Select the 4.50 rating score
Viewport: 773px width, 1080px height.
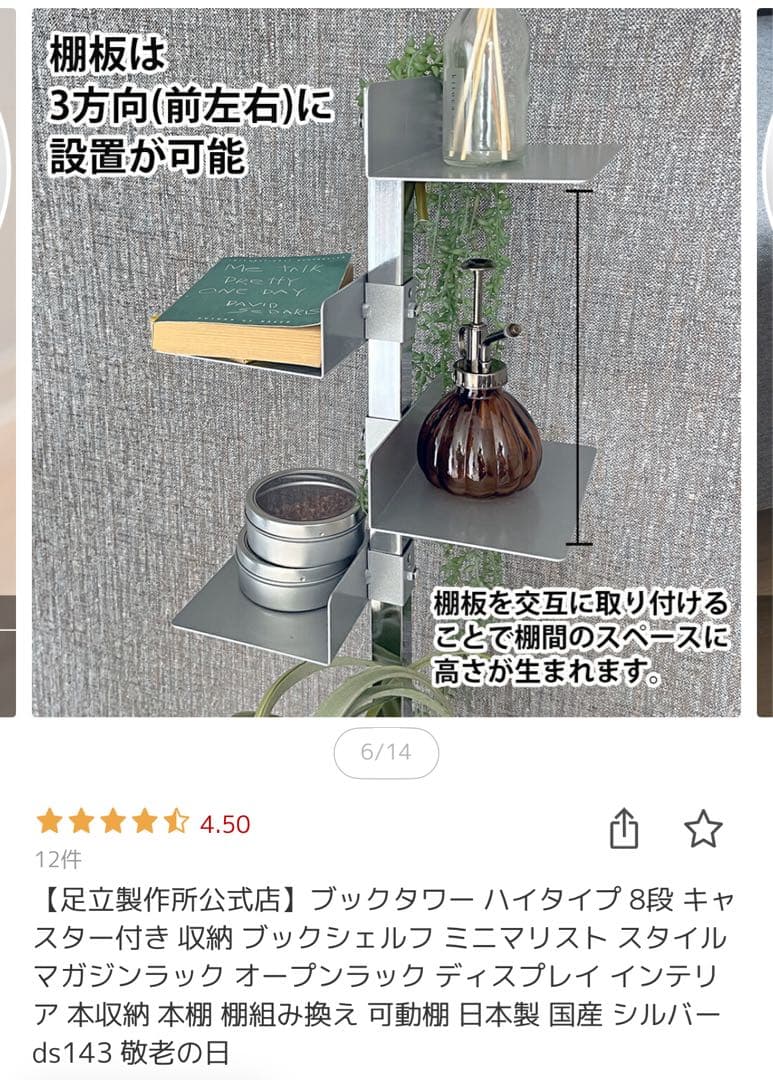coord(225,825)
